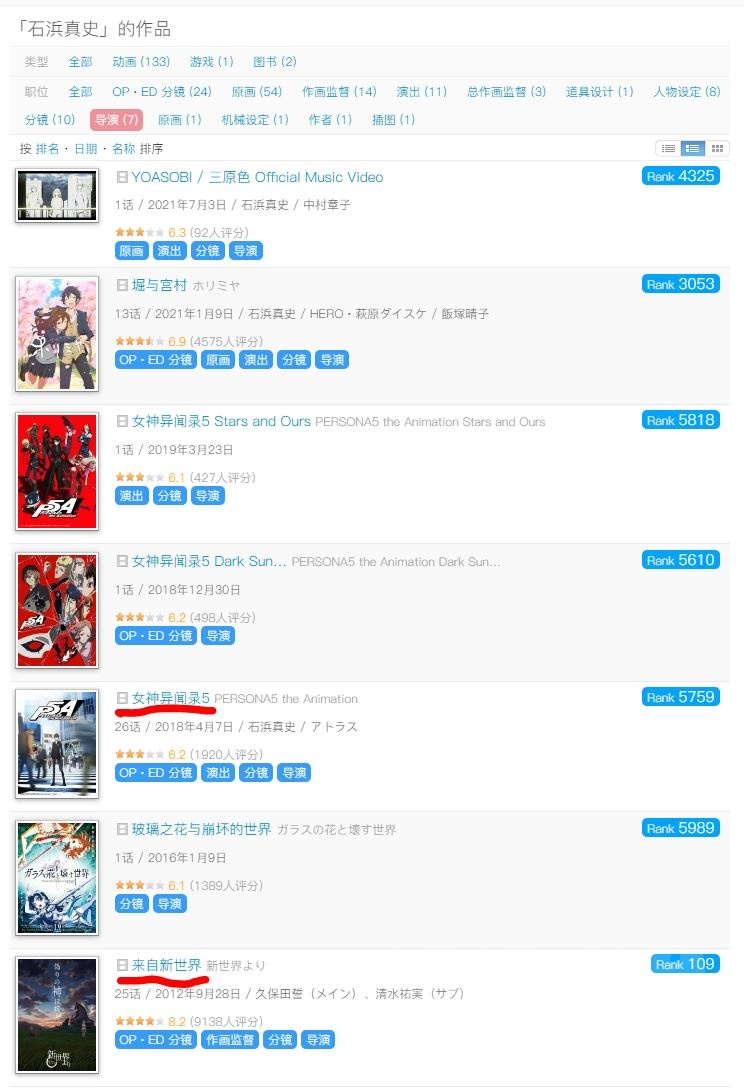Tap the 堀与宫村 cover image
Viewport: 744px width, 1092px height.
pyautogui.click(x=57, y=333)
